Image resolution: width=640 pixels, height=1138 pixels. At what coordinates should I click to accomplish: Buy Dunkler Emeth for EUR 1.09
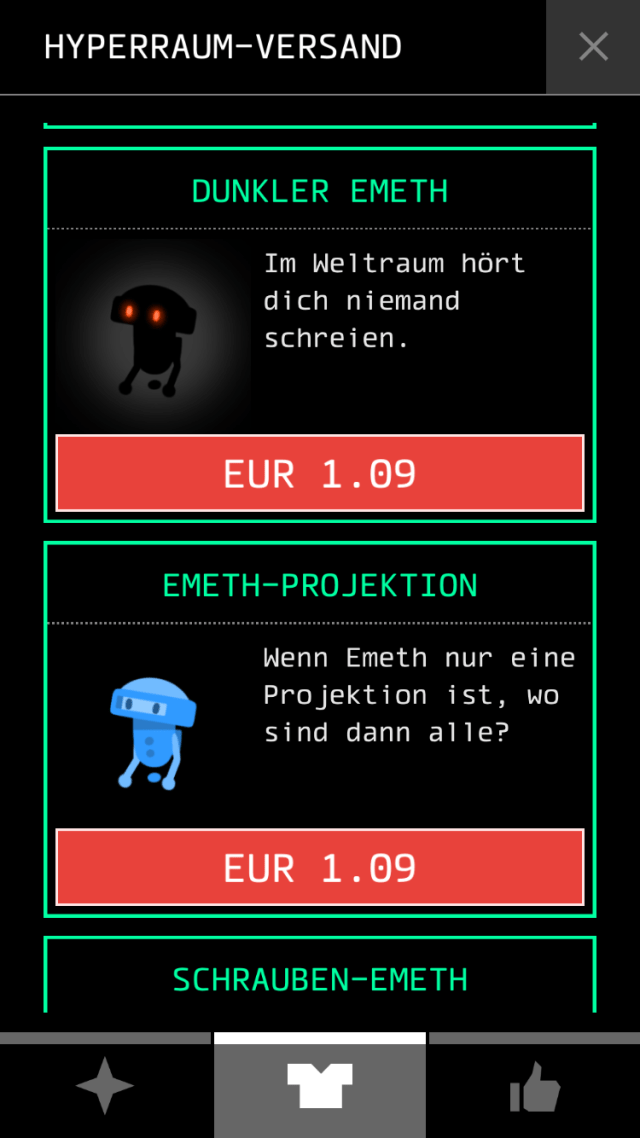pos(320,473)
